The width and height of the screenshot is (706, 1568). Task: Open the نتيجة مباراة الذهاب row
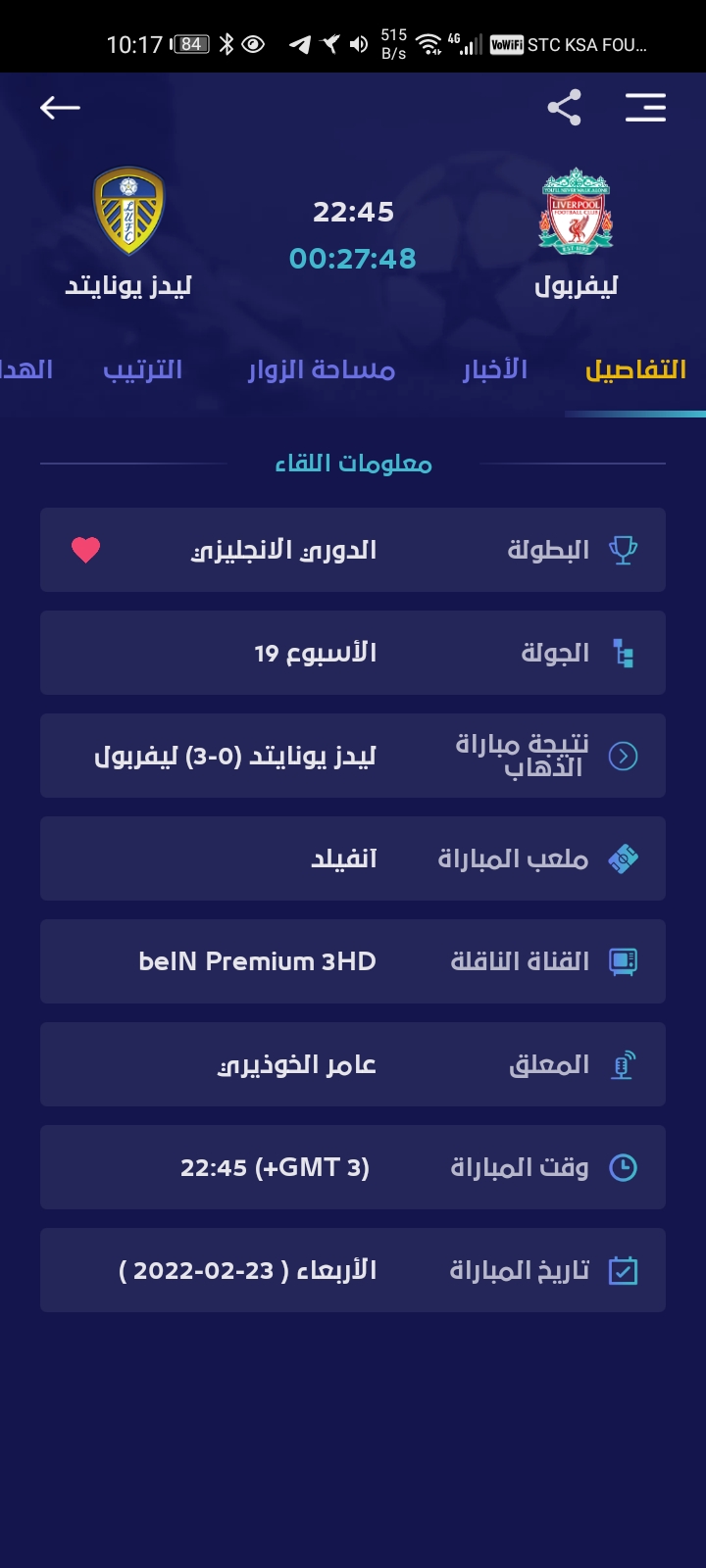353,756
